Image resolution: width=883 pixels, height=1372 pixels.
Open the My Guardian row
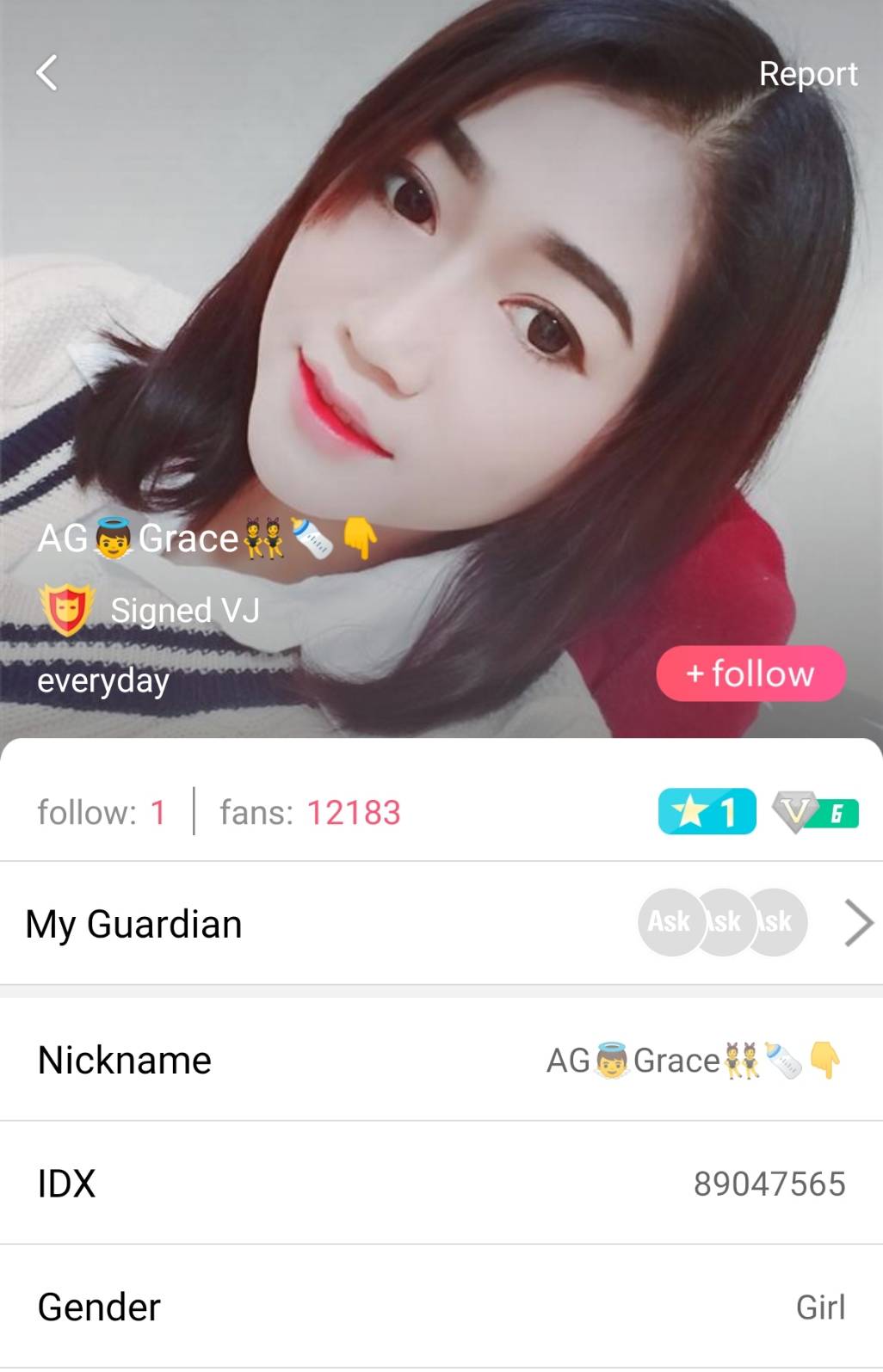point(441,924)
